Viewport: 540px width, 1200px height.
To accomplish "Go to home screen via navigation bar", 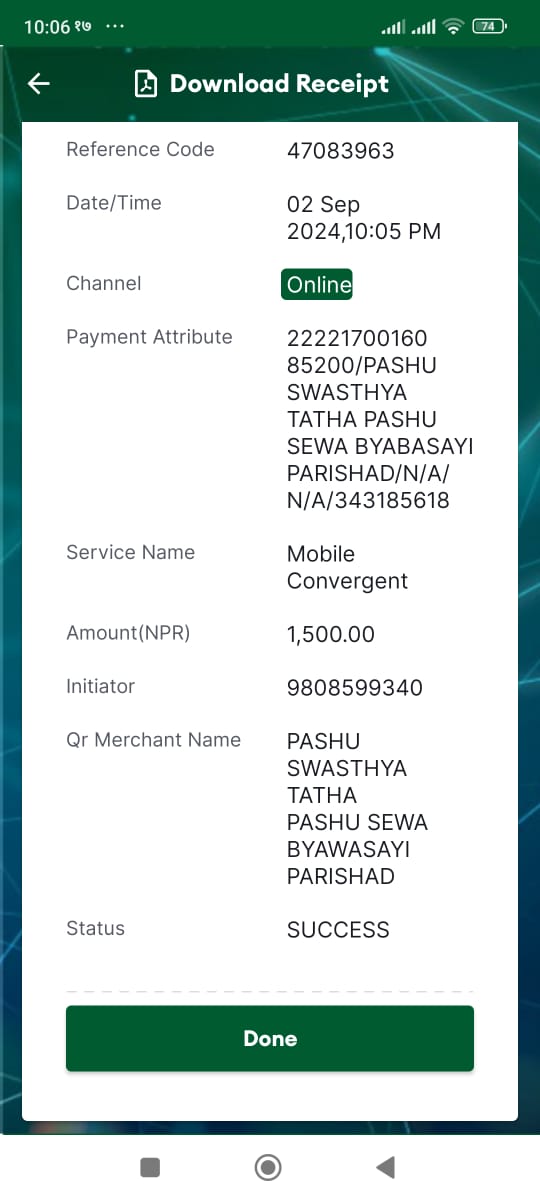I will pos(268,1166).
